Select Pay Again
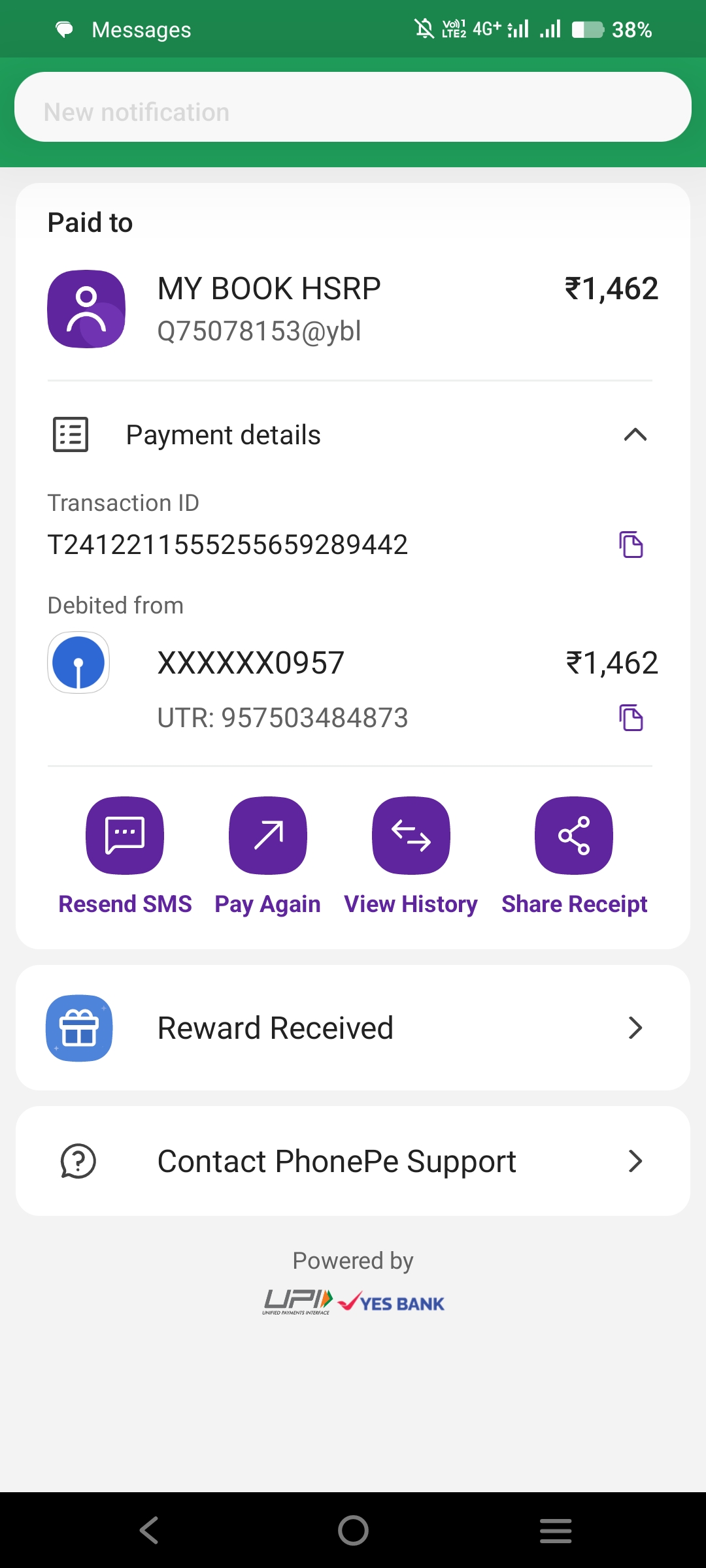This screenshot has height=1568, width=706. [267, 836]
